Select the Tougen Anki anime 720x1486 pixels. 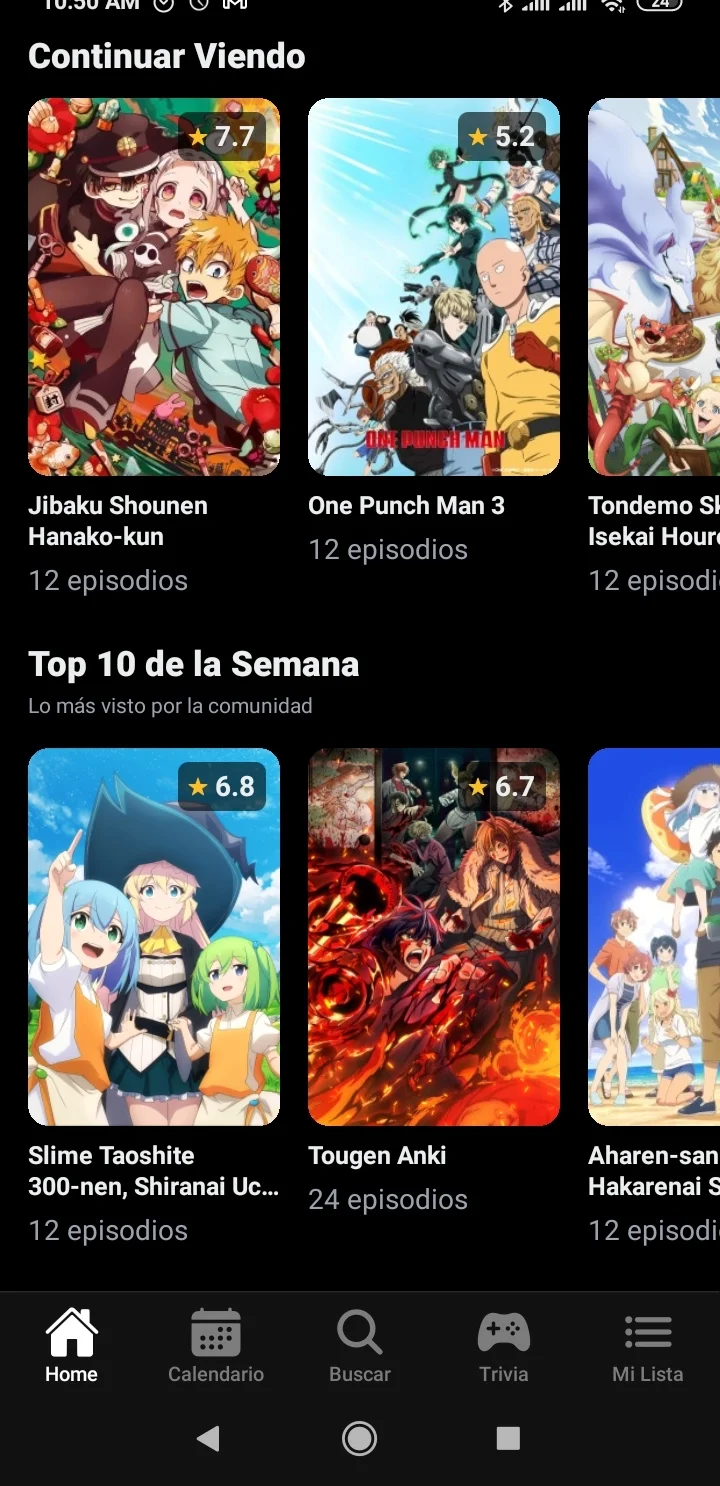point(434,937)
